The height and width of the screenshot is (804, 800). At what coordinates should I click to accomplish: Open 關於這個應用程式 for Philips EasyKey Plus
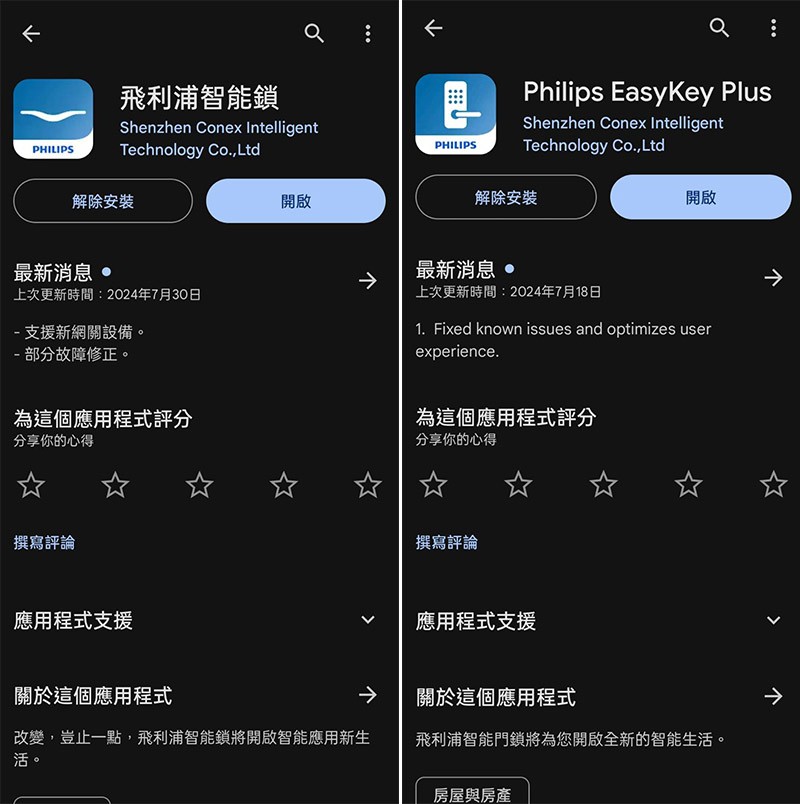773,696
